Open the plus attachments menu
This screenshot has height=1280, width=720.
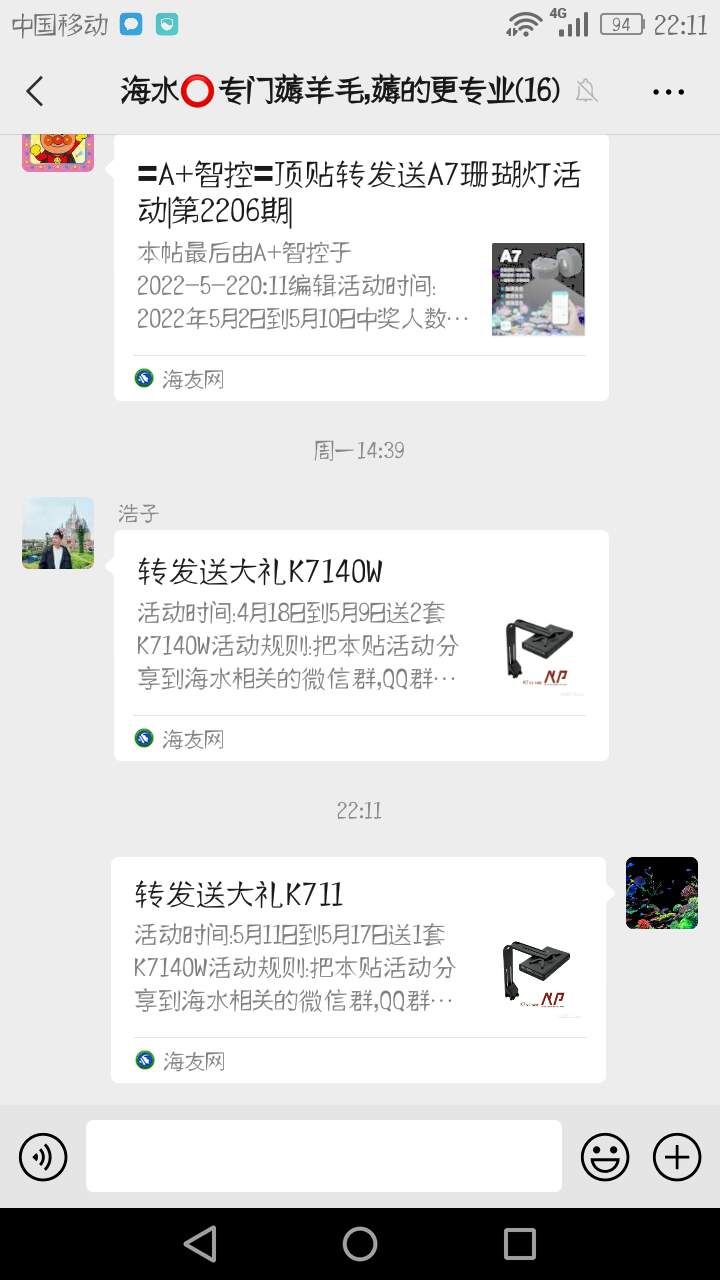677,1157
